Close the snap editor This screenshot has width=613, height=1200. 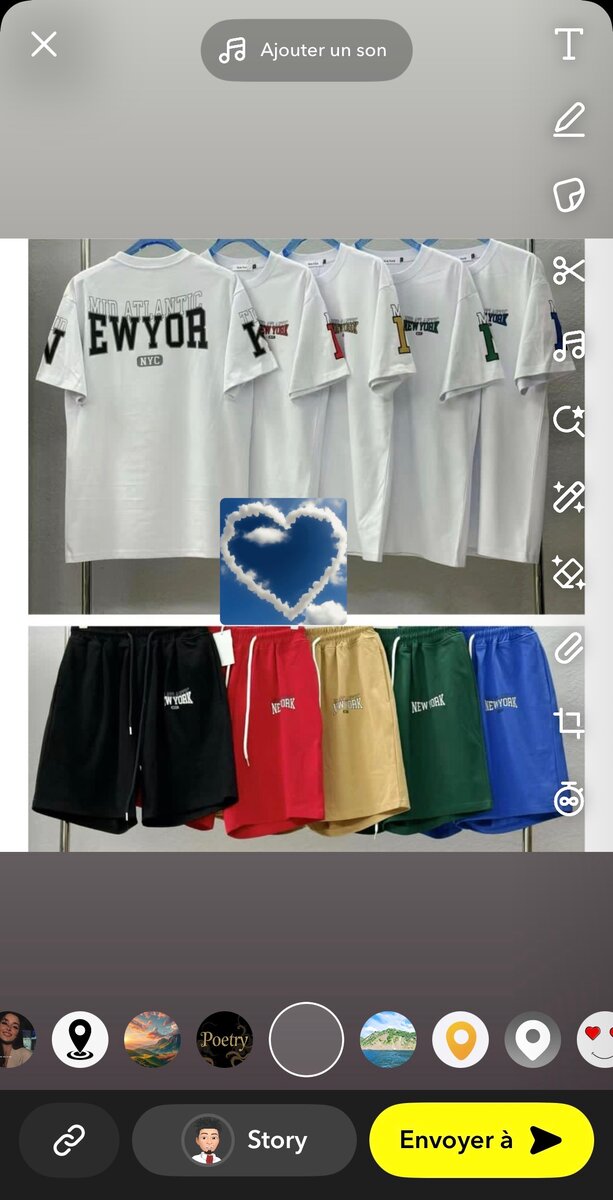pos(44,44)
